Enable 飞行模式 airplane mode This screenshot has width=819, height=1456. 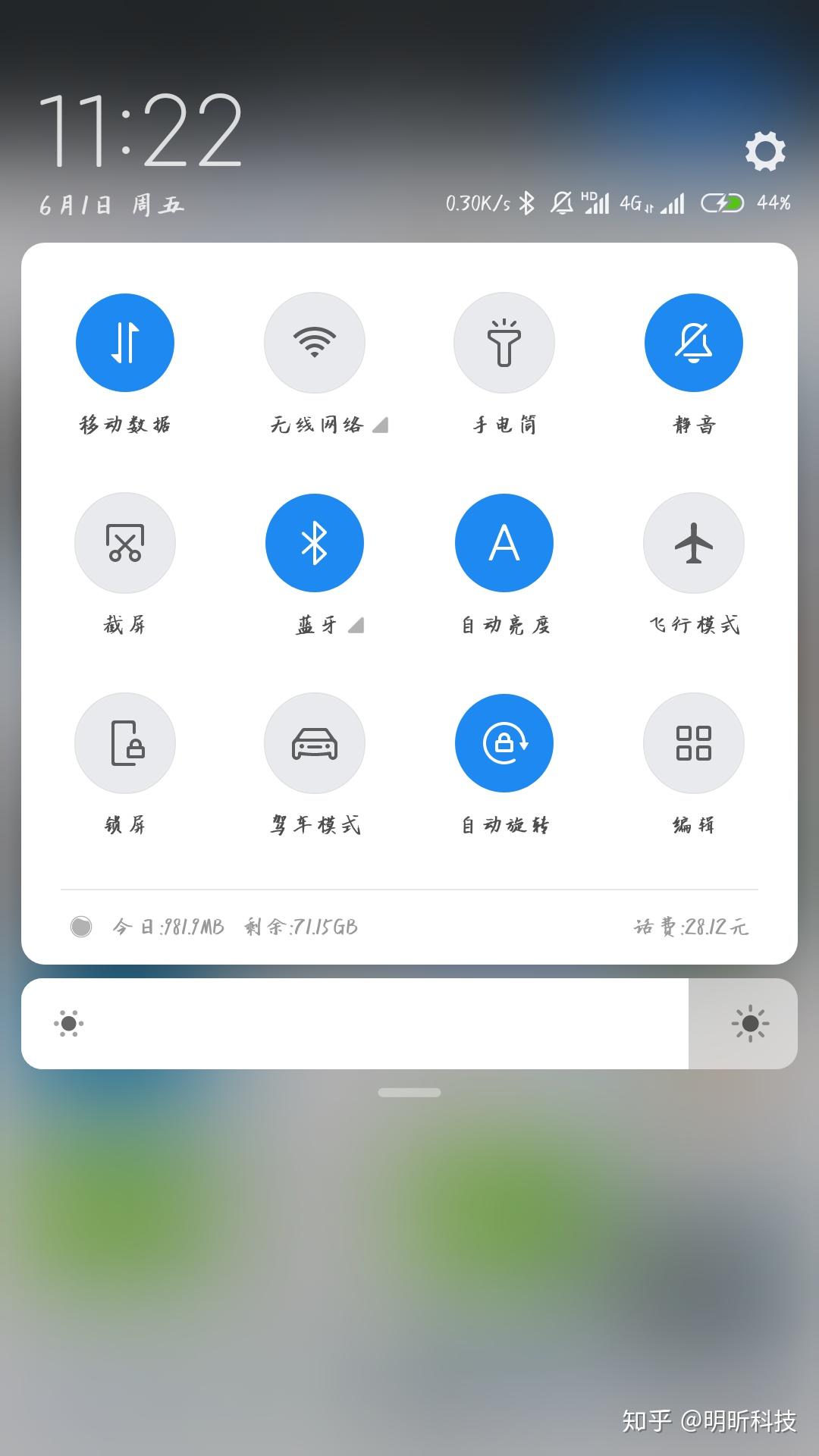coord(693,543)
